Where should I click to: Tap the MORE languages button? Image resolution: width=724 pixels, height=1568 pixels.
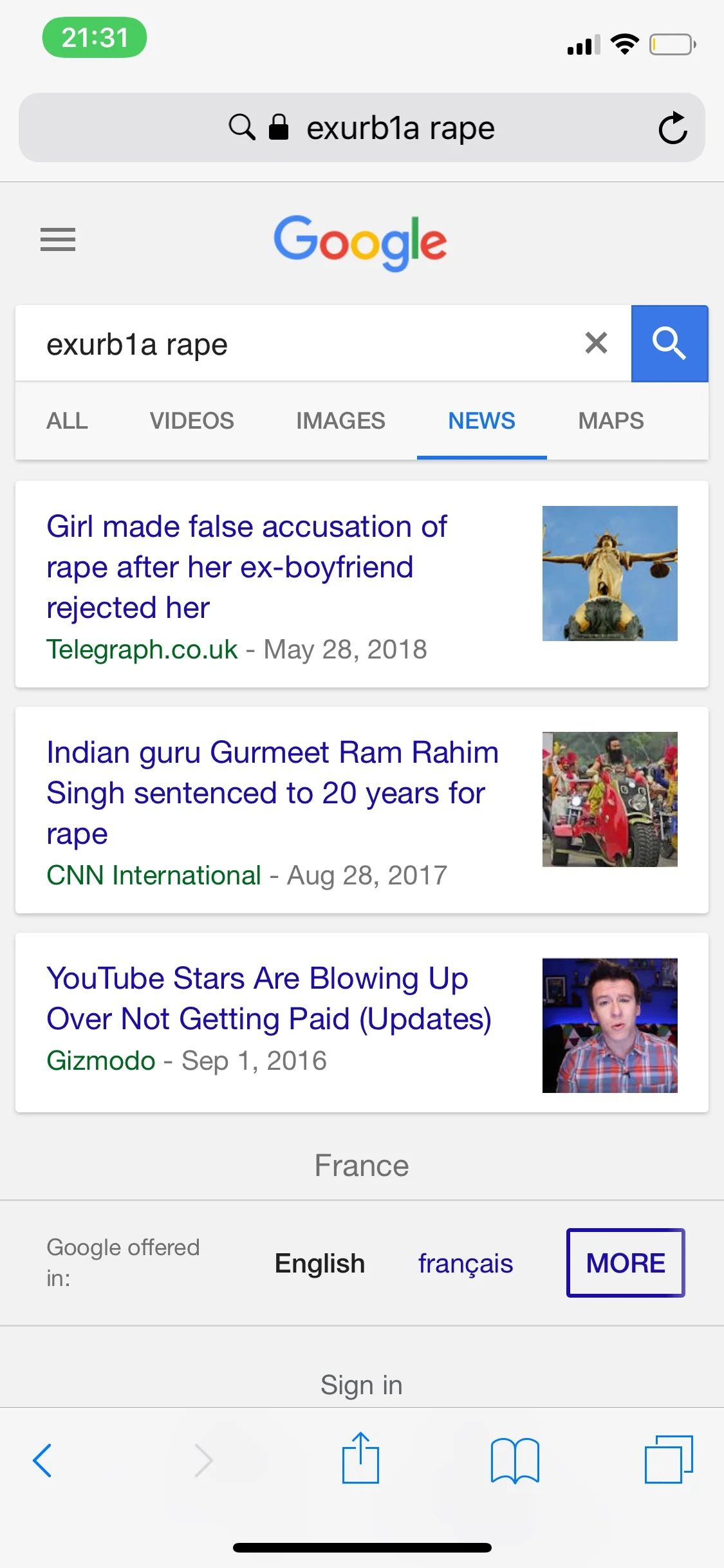point(626,1263)
